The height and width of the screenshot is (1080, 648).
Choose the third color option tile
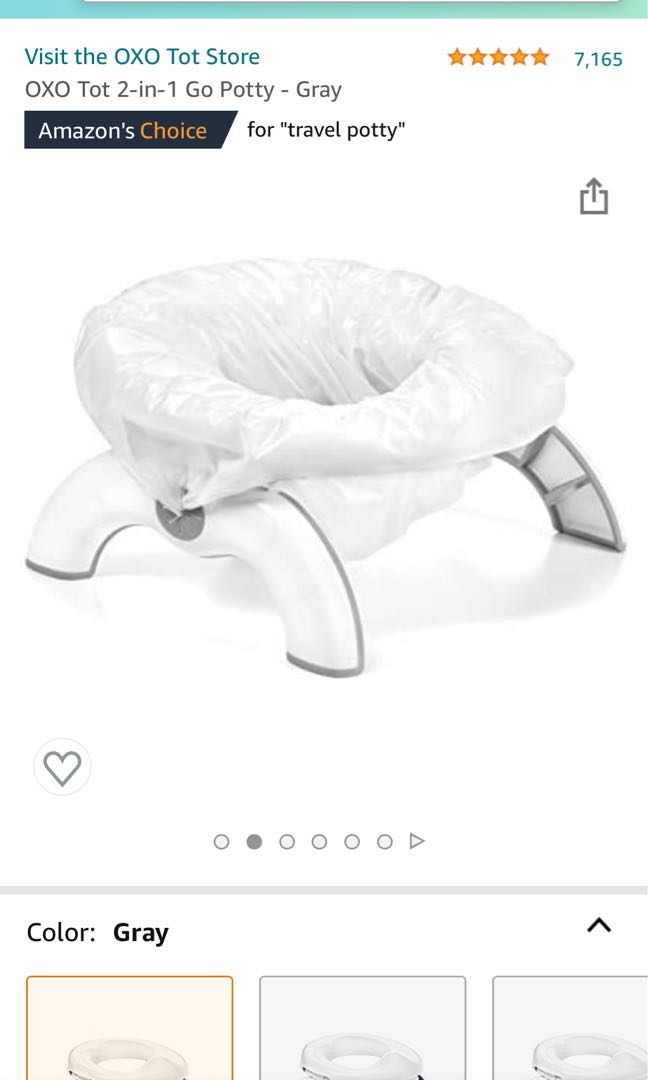[x=570, y=1030]
